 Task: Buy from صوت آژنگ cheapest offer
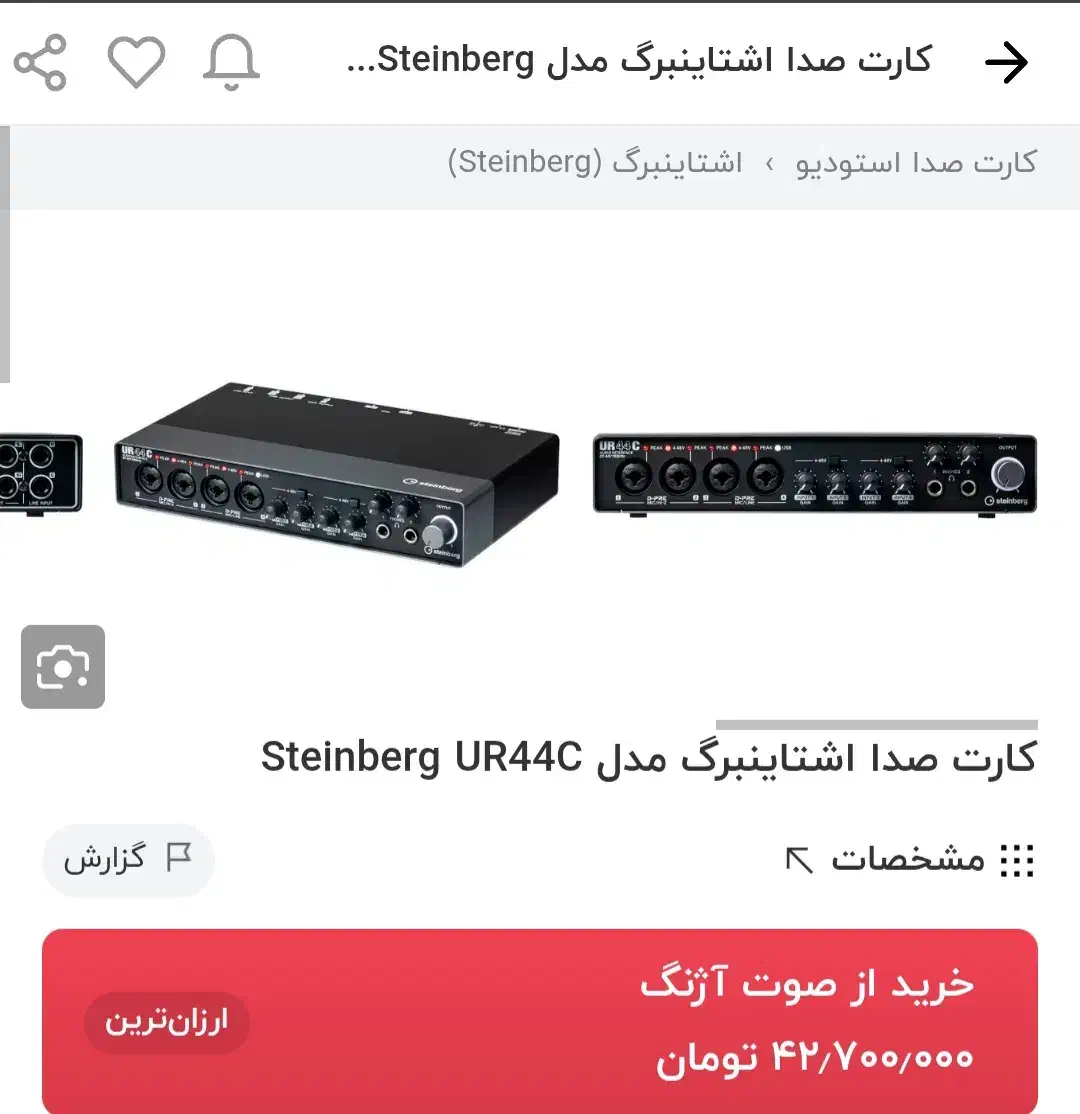coord(540,1020)
